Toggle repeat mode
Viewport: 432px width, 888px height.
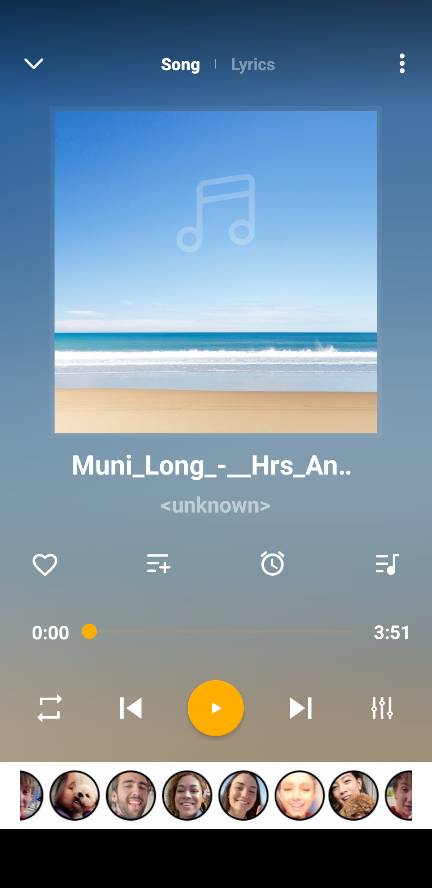pyautogui.click(x=49, y=708)
